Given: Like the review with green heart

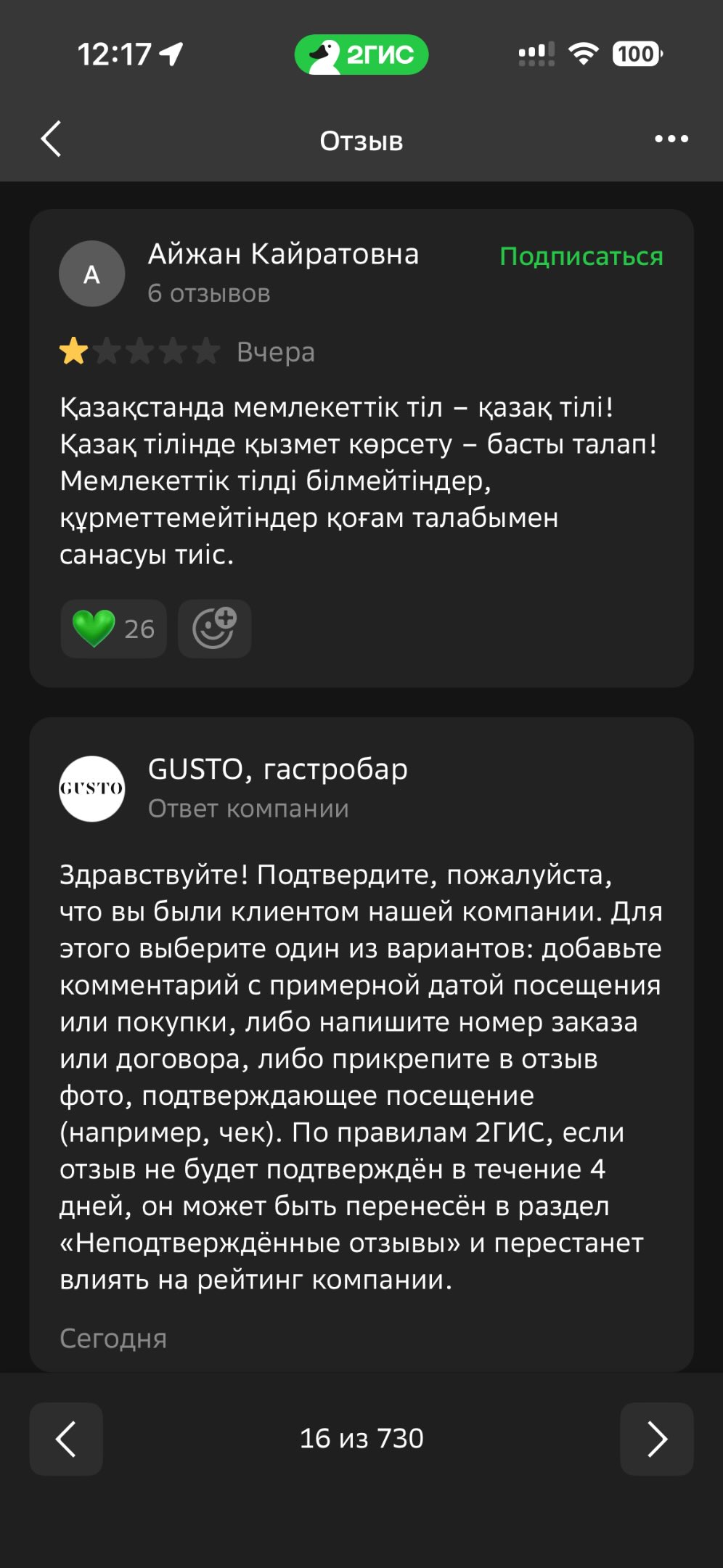Looking at the screenshot, I should point(113,629).
